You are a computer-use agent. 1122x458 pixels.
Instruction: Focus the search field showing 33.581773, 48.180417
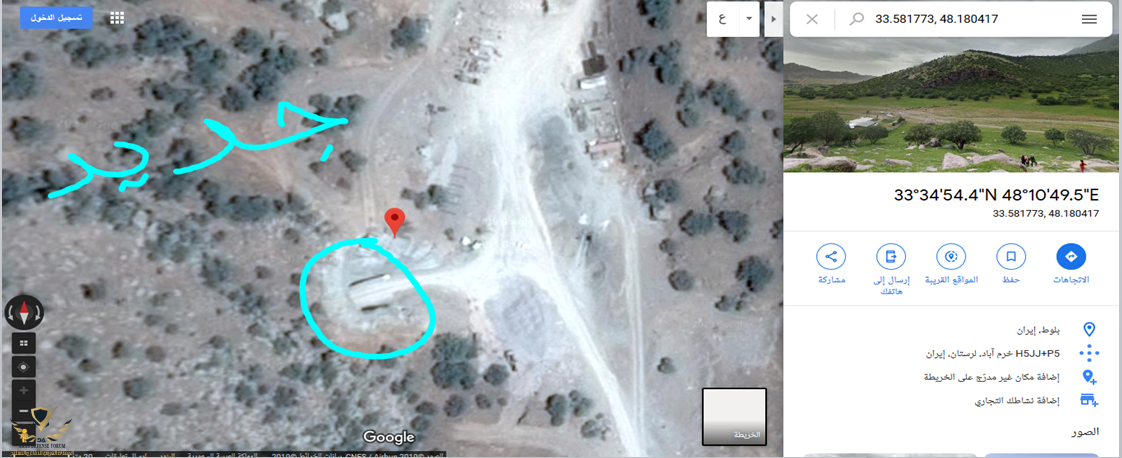(960, 19)
